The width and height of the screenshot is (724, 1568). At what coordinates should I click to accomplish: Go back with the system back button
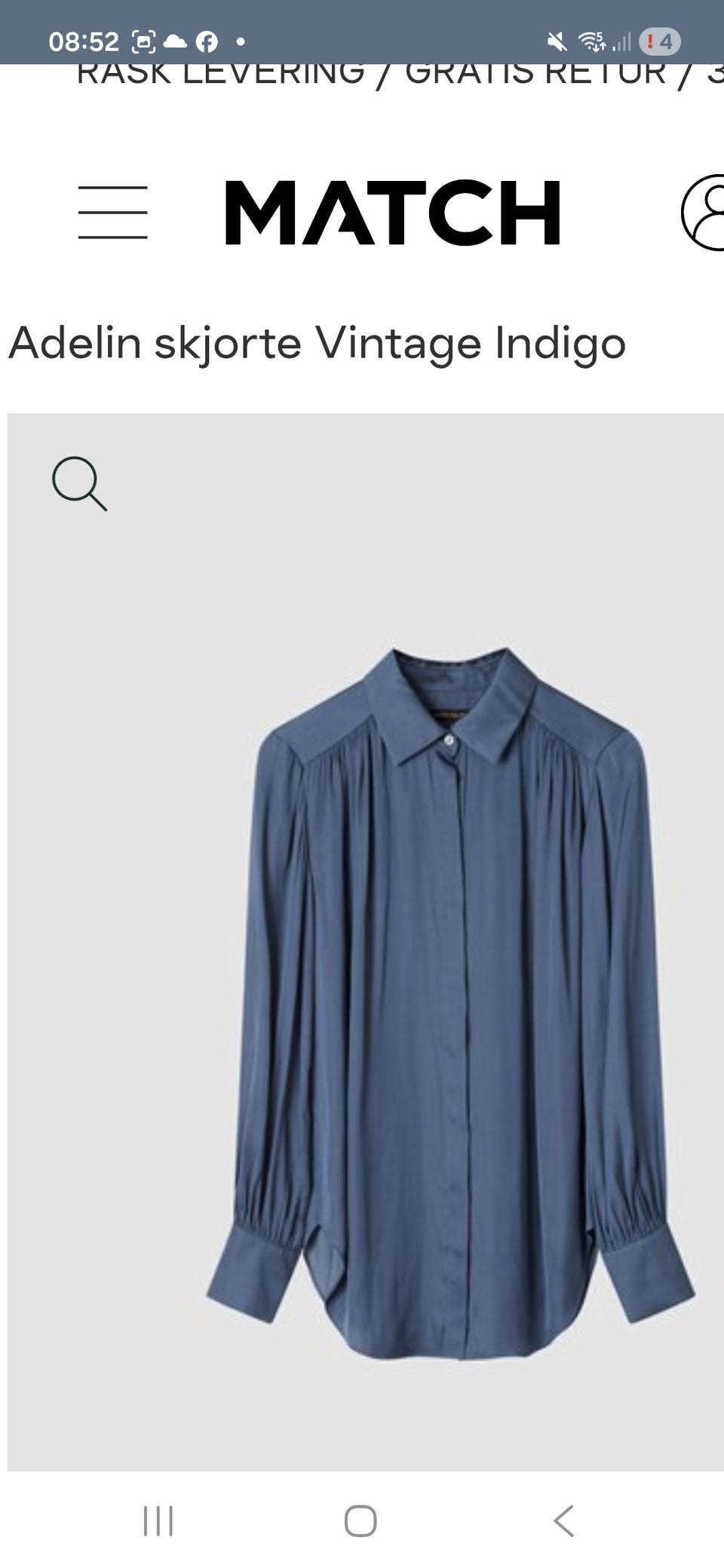coord(564,1521)
